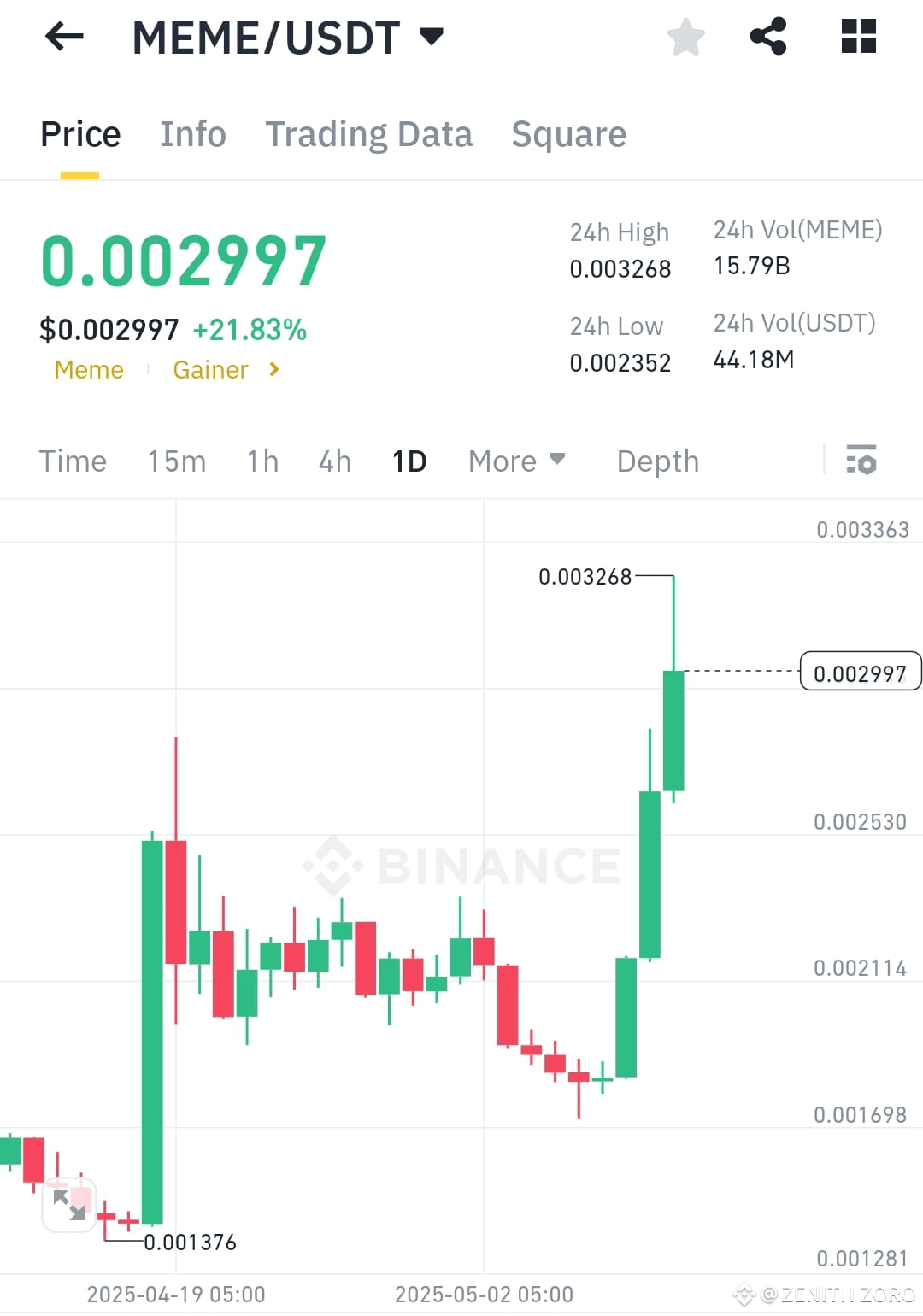Open the grid layout menu
Image resolution: width=923 pixels, height=1316 pixels.
coord(858,37)
